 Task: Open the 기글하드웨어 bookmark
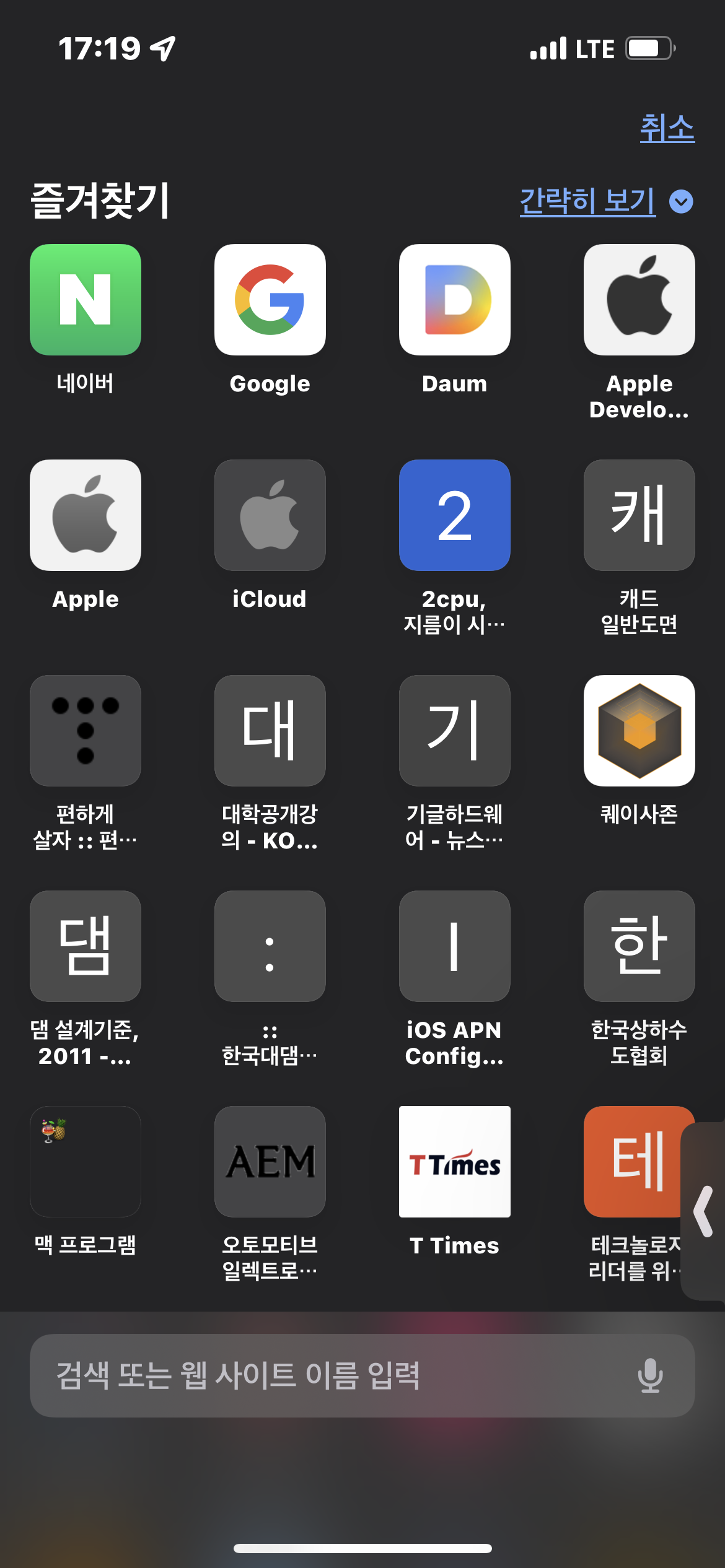click(x=455, y=731)
